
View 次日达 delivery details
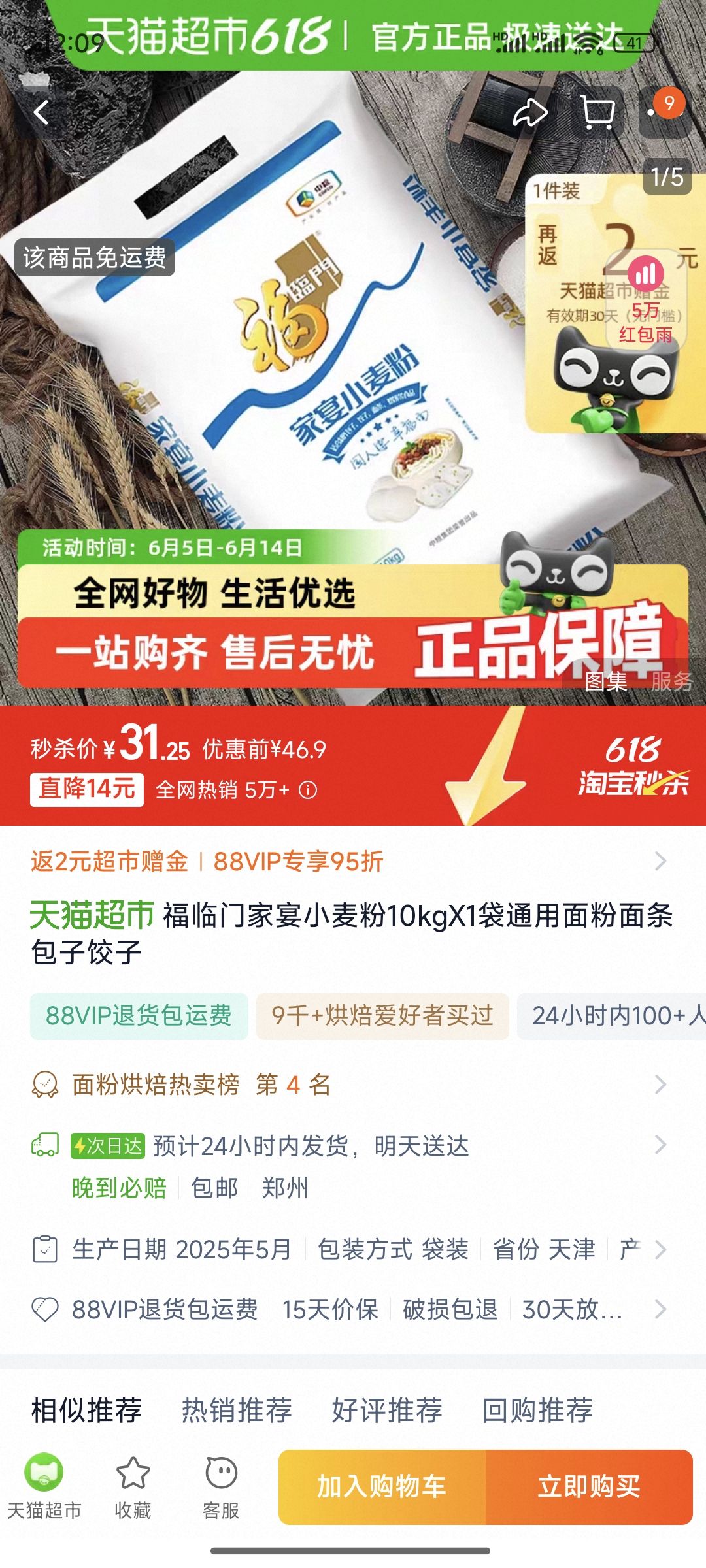point(353,1146)
